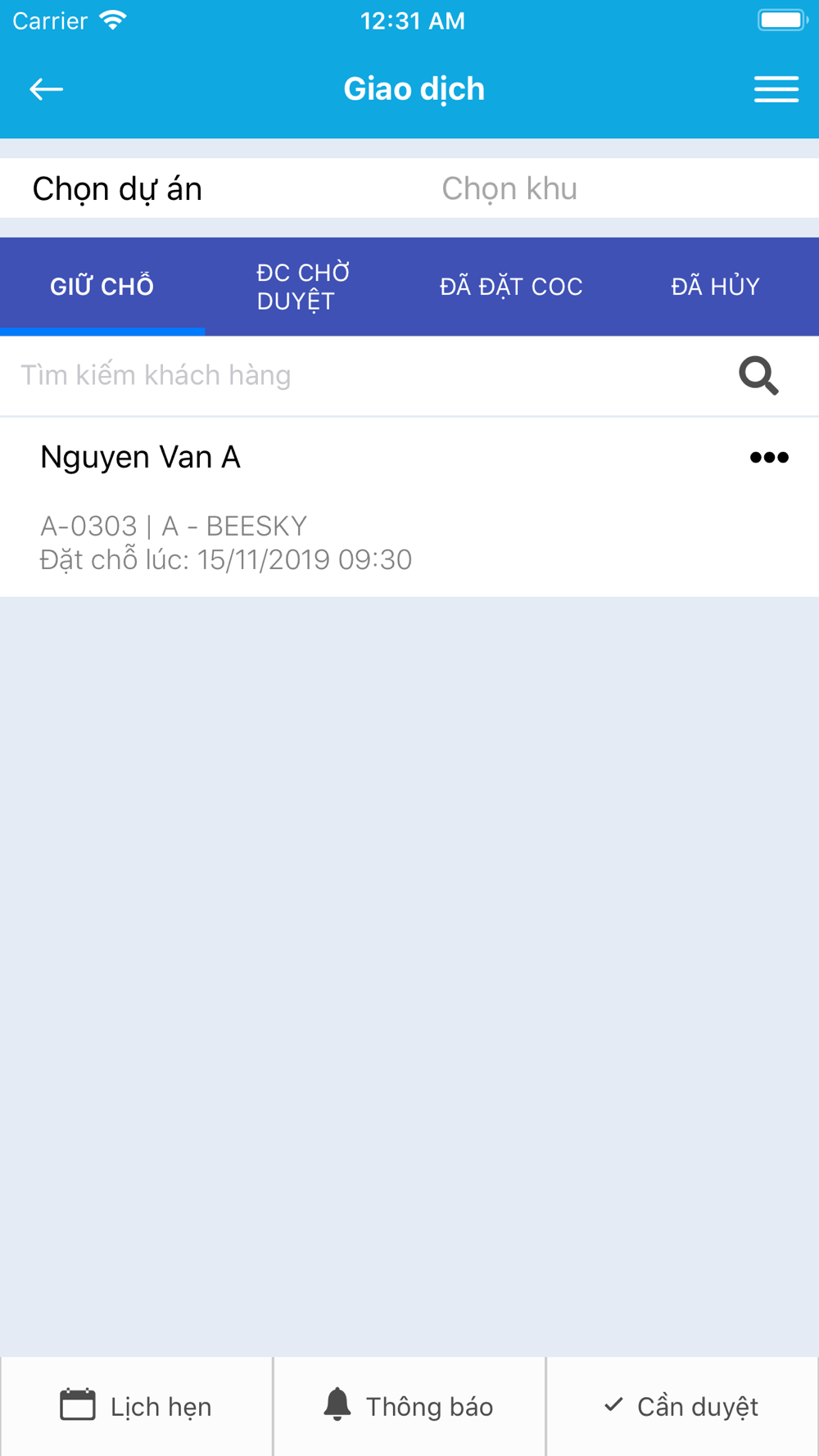Screen dimensions: 819x1456
Task: Switch to the ĐÃ HỦY tab
Action: coord(716,287)
